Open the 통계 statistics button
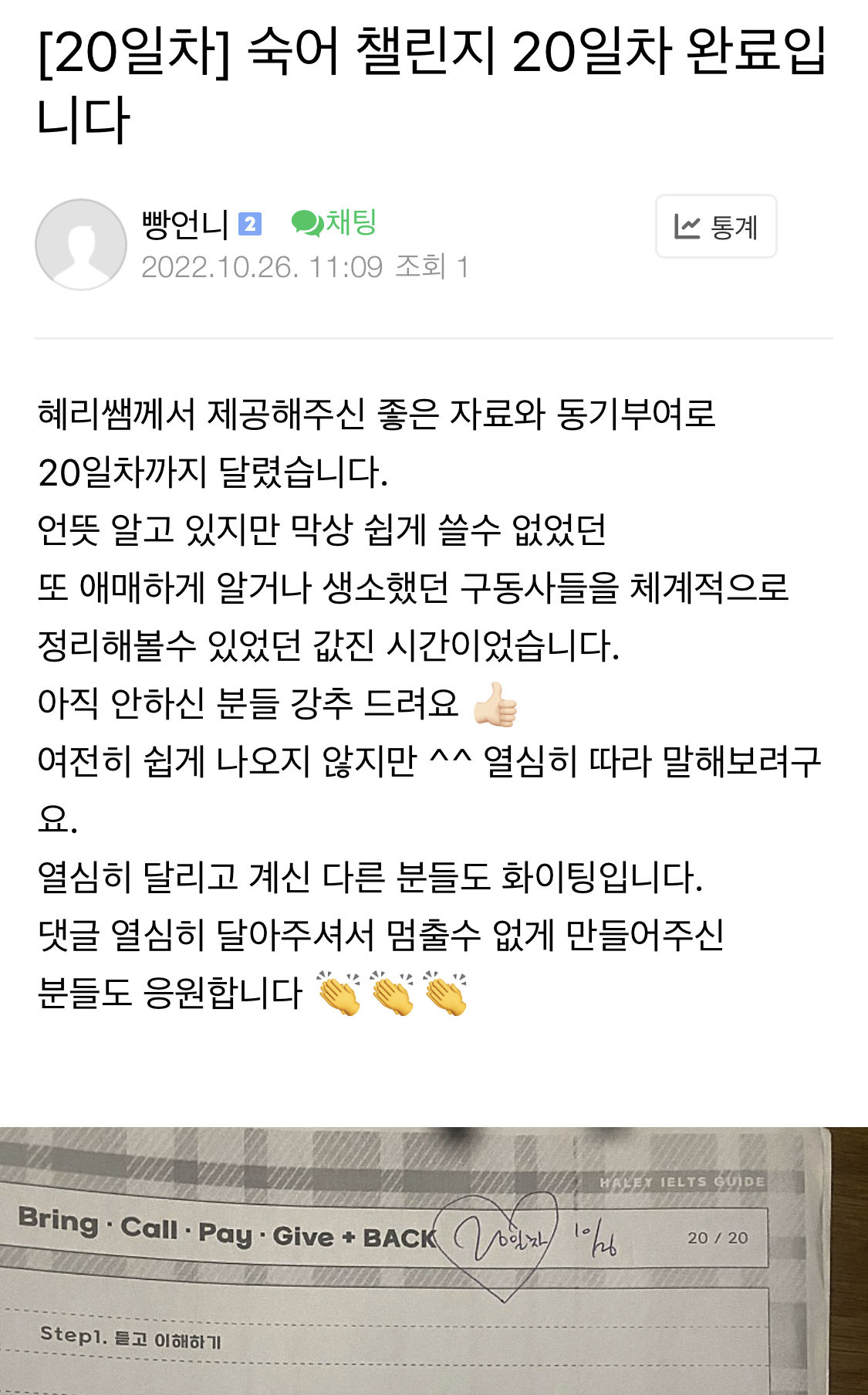Image resolution: width=868 pixels, height=1395 pixels. tap(715, 227)
